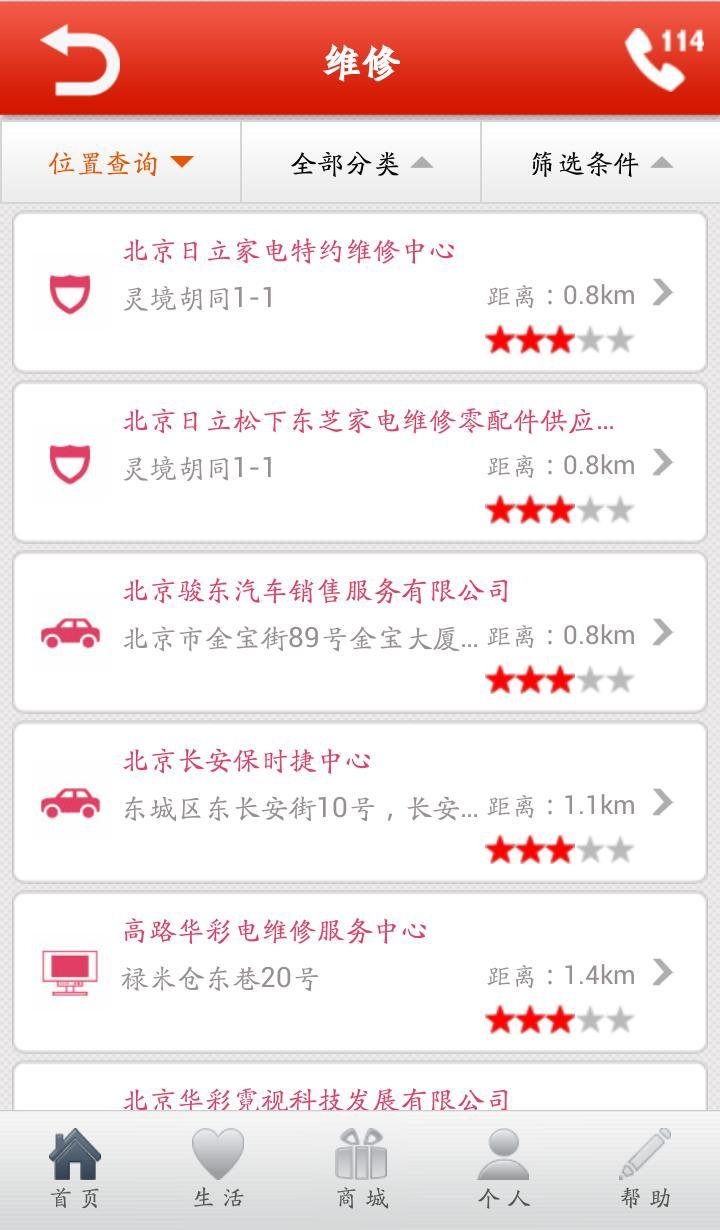Expand the 筛选条件 filter dropdown
Image resolution: width=720 pixels, height=1230 pixels.
pos(600,163)
